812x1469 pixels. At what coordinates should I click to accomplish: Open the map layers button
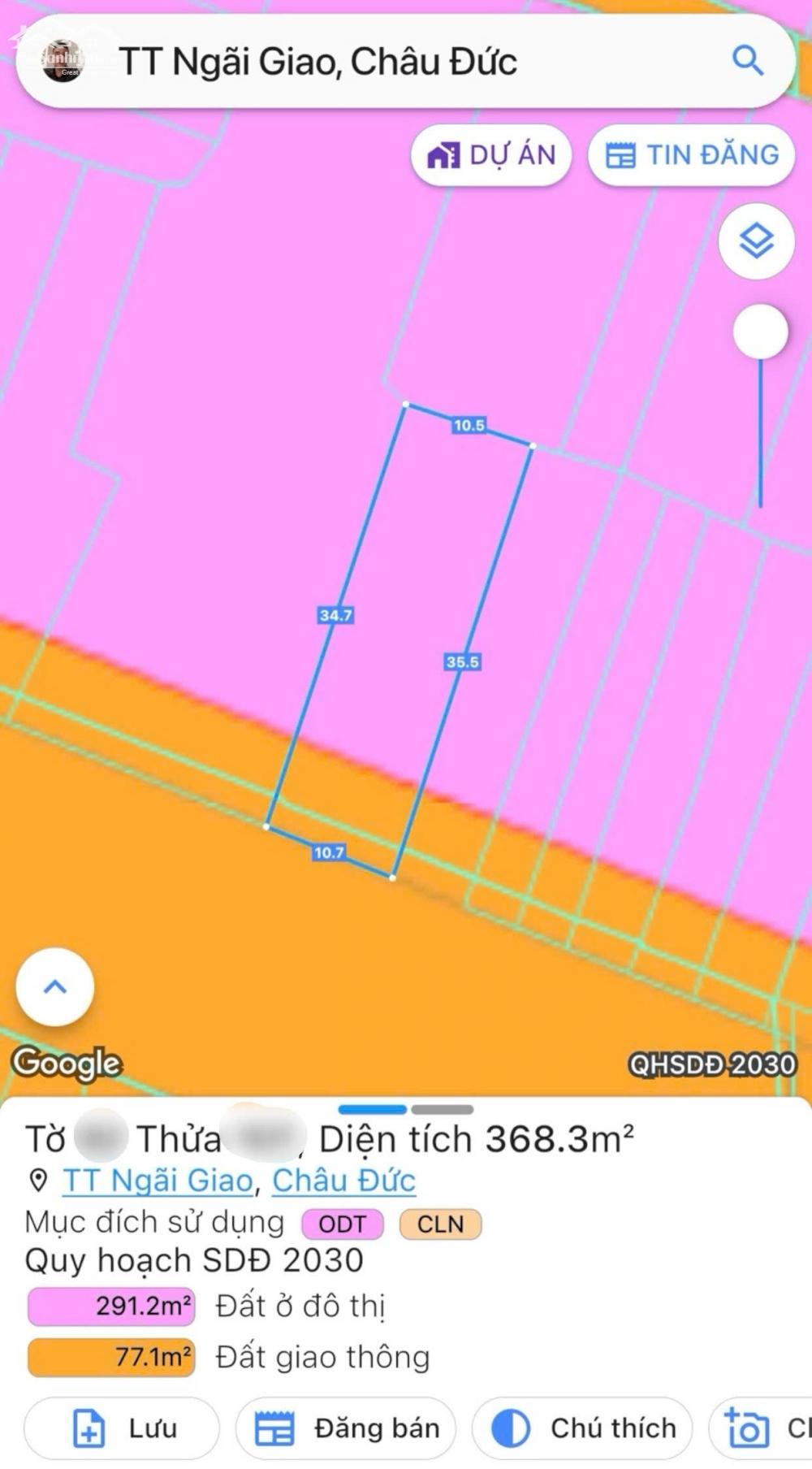tap(757, 241)
